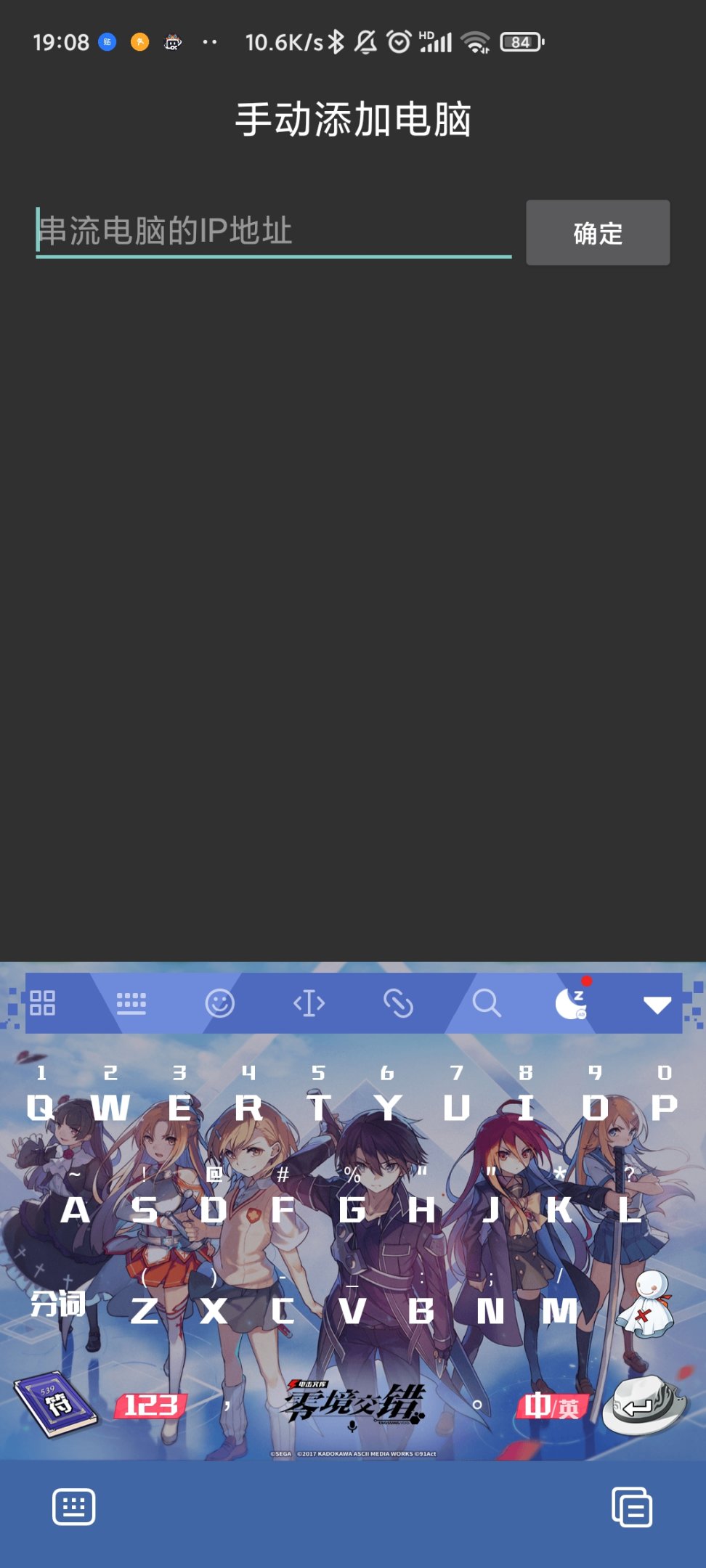The image size is (706, 1568).
Task: Switch keyboard to 123 number layout
Action: [x=150, y=1405]
